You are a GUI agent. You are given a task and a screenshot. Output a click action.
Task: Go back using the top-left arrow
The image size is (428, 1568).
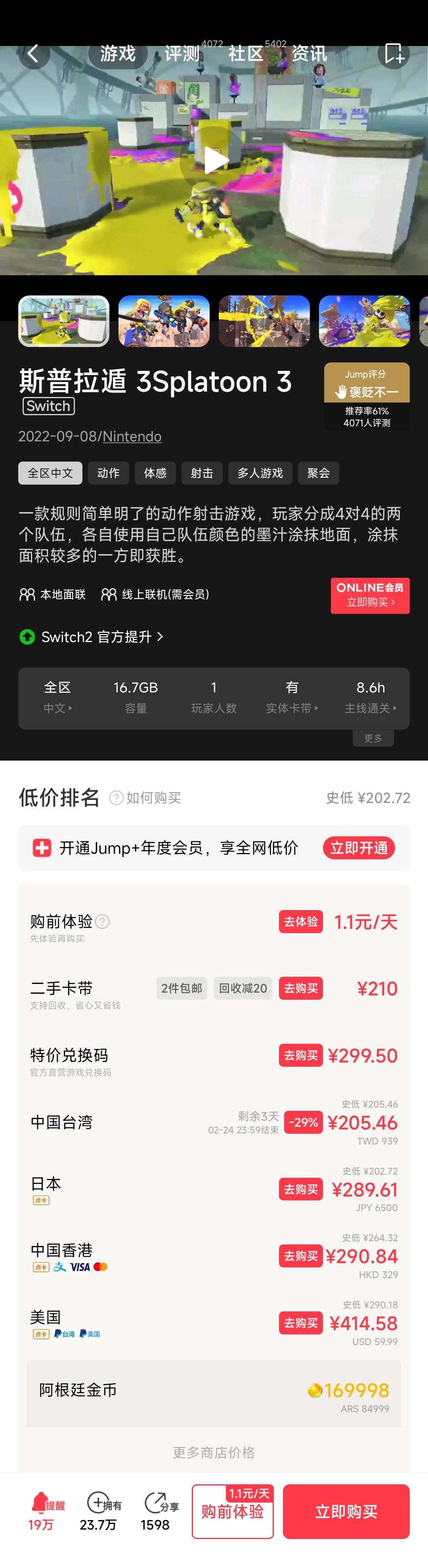(x=33, y=54)
